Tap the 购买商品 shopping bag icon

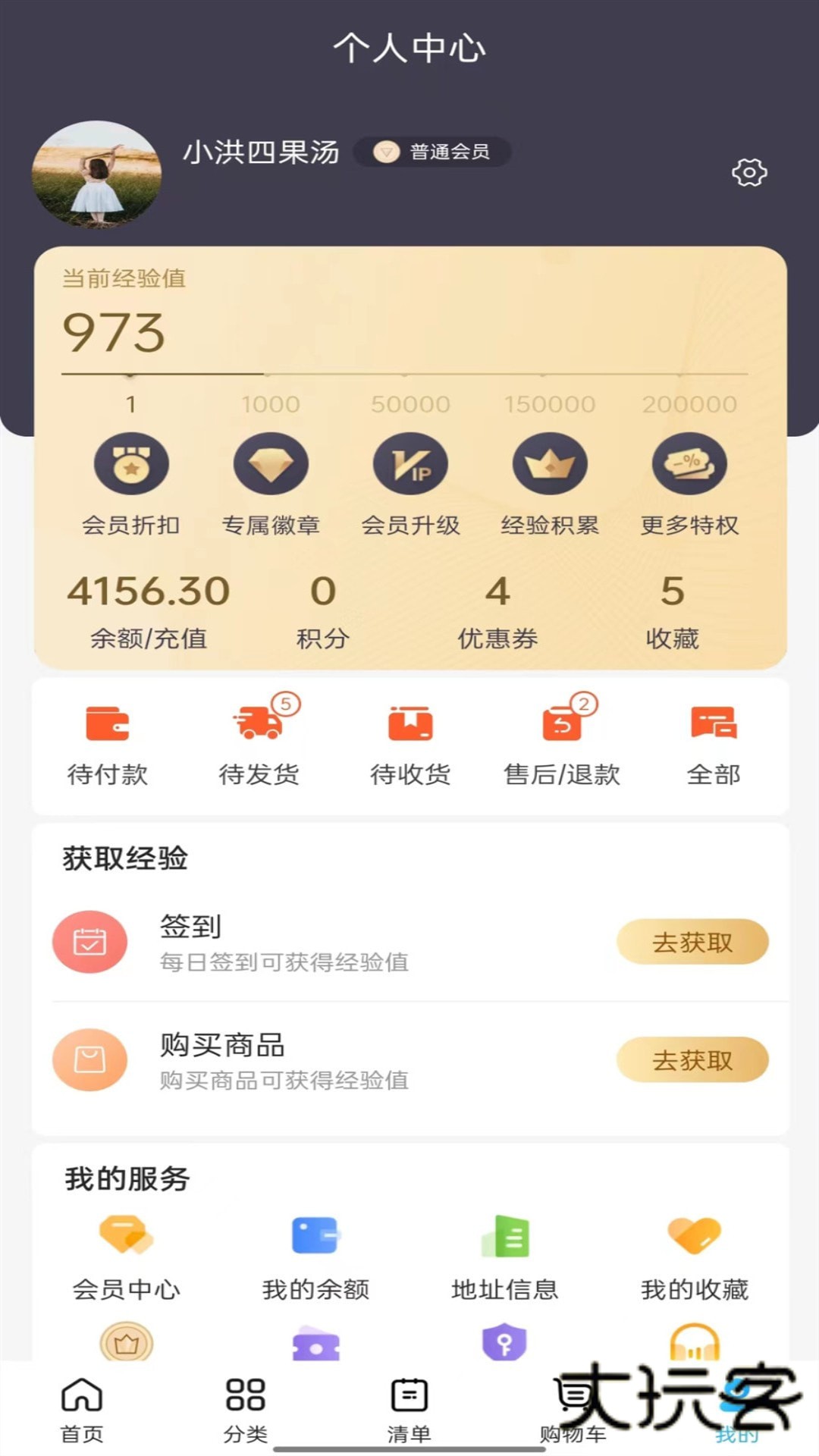89,1060
